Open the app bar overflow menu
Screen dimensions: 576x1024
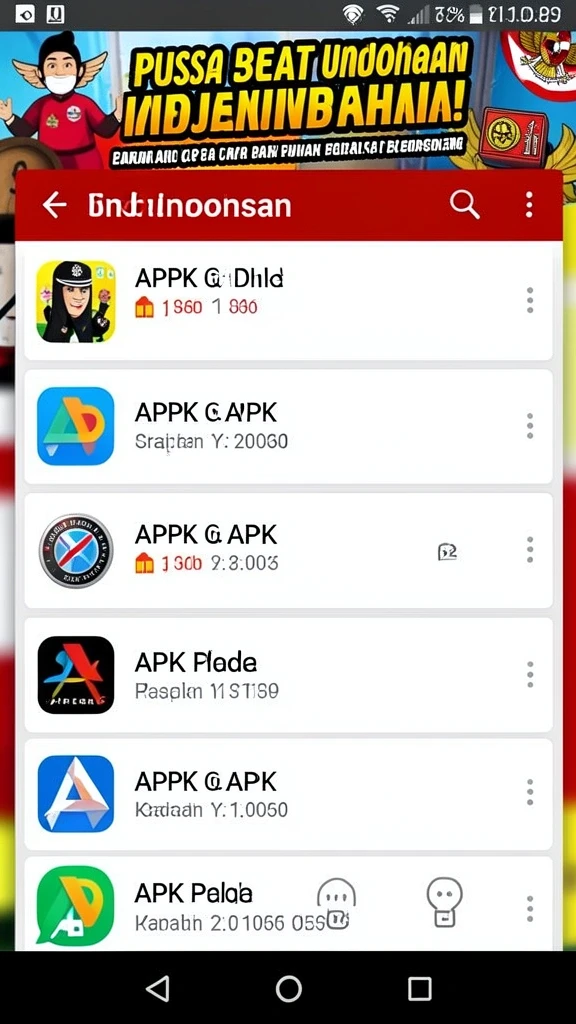click(x=529, y=205)
